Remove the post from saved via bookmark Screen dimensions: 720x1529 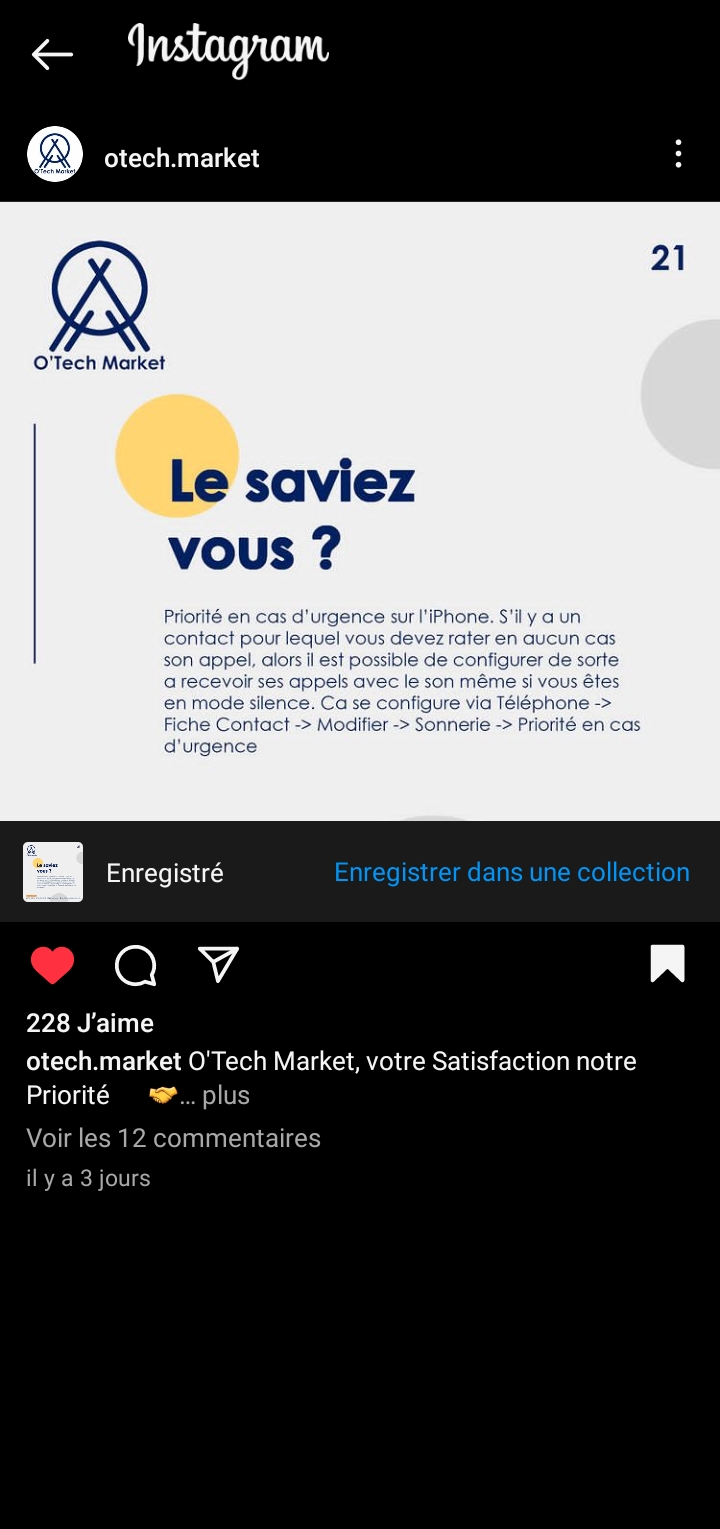pyautogui.click(x=667, y=964)
